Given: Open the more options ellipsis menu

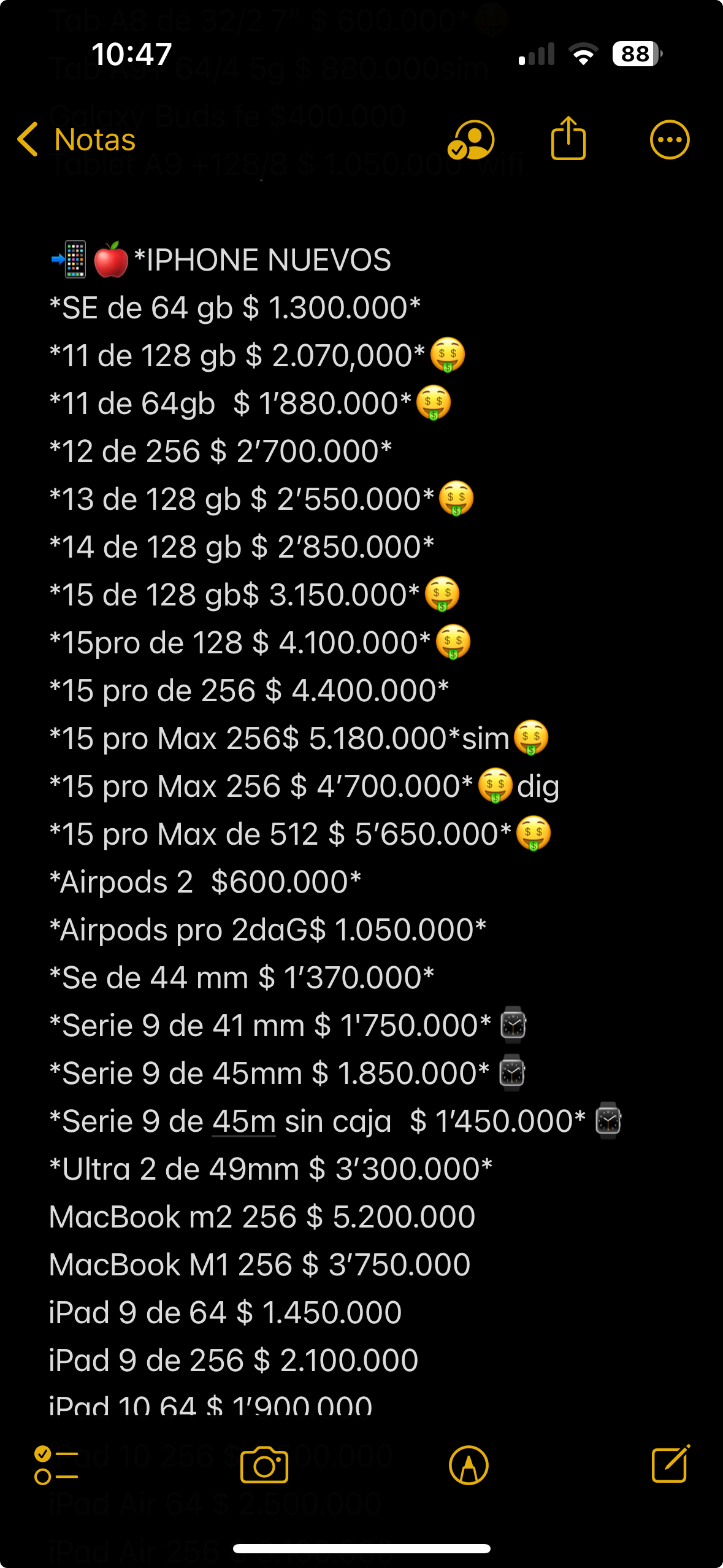Looking at the screenshot, I should [669, 140].
